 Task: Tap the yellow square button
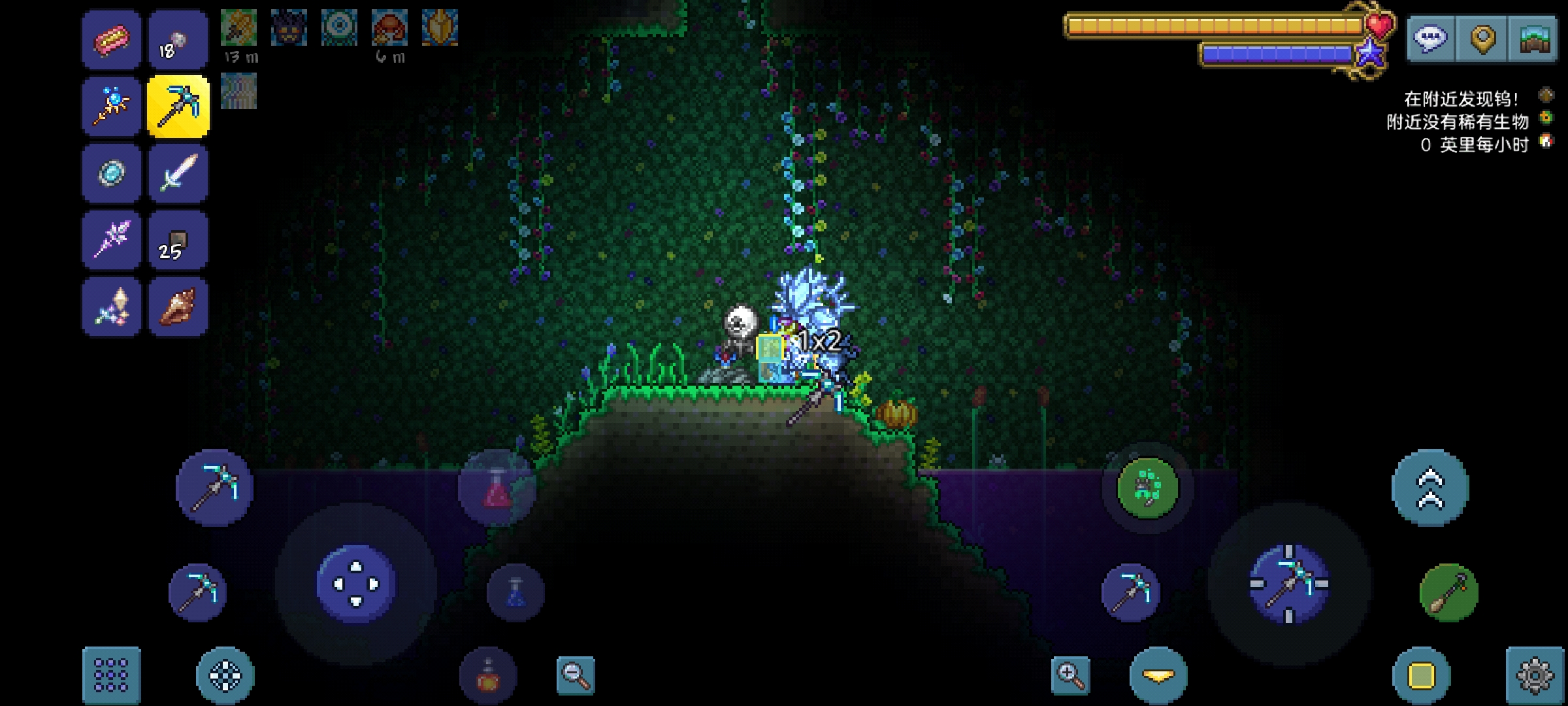click(1422, 675)
